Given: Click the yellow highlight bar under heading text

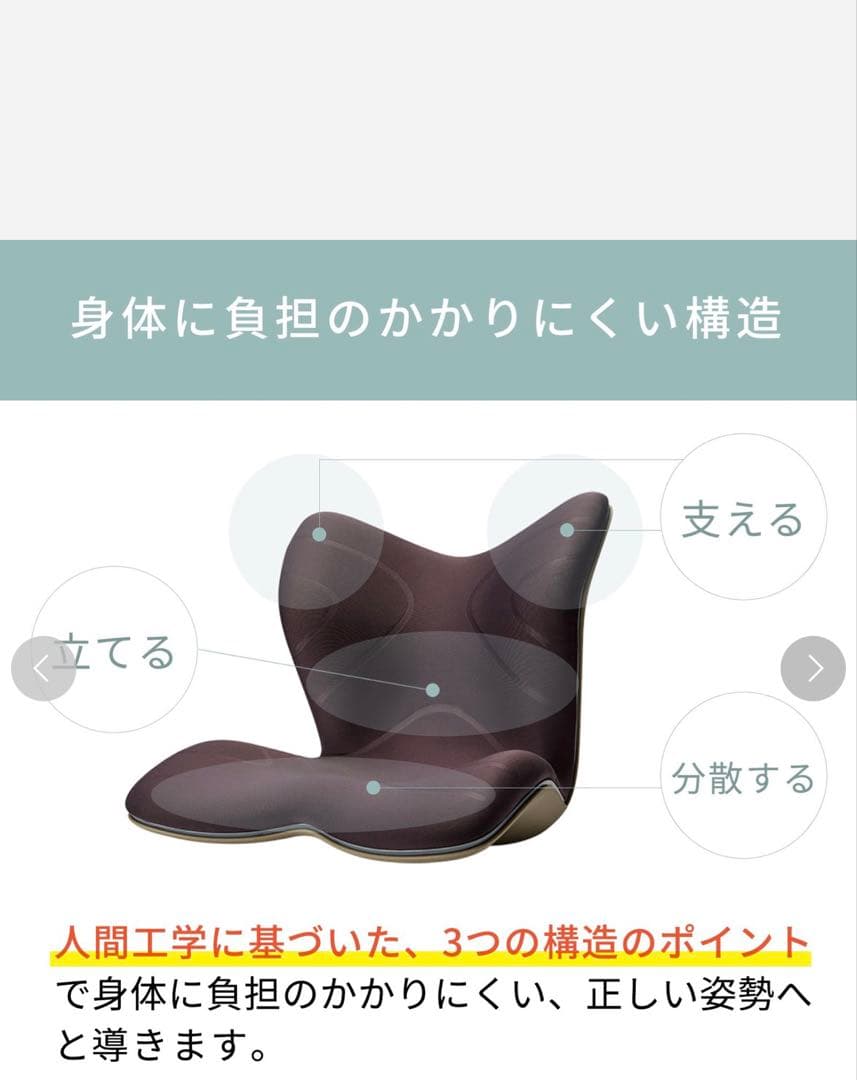Looking at the screenshot, I should point(430,957).
